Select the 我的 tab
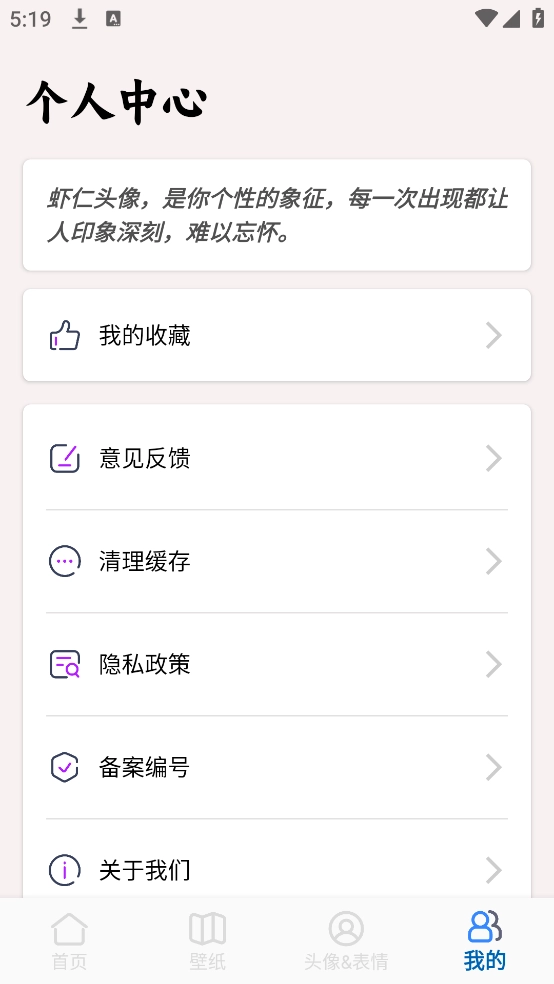 (x=484, y=941)
